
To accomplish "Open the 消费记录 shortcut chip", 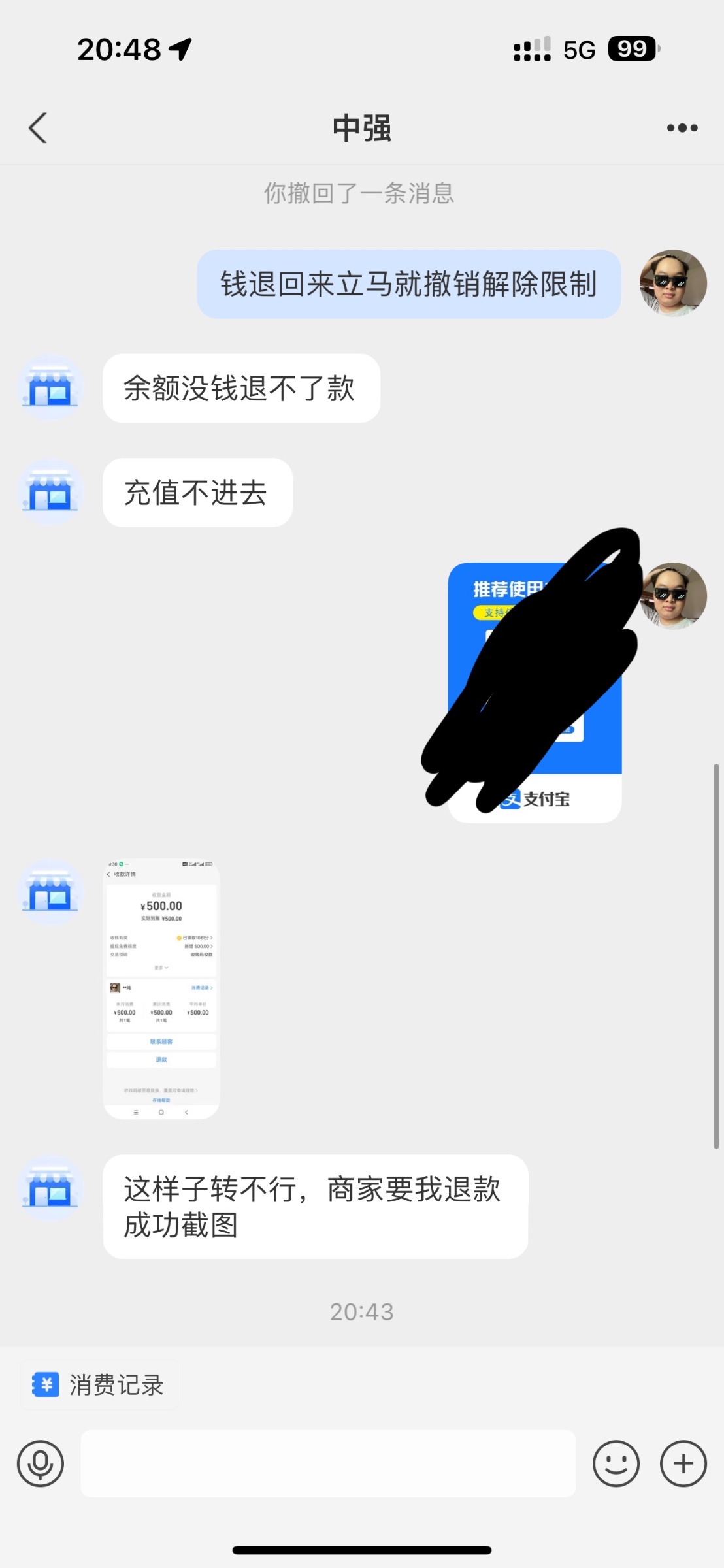I will tap(99, 1384).
